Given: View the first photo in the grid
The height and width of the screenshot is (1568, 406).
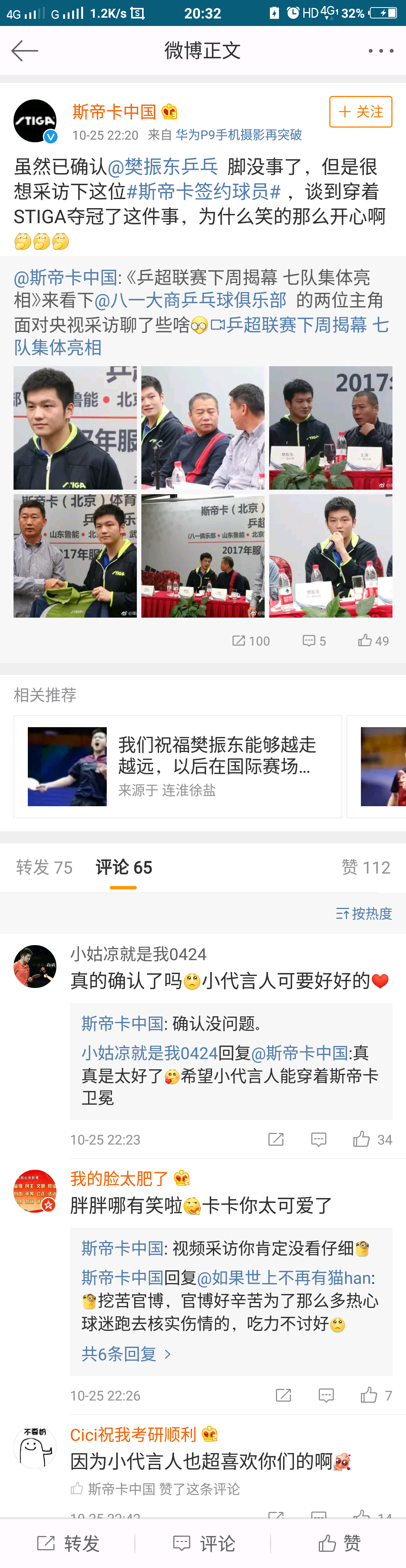Looking at the screenshot, I should coord(75,428).
